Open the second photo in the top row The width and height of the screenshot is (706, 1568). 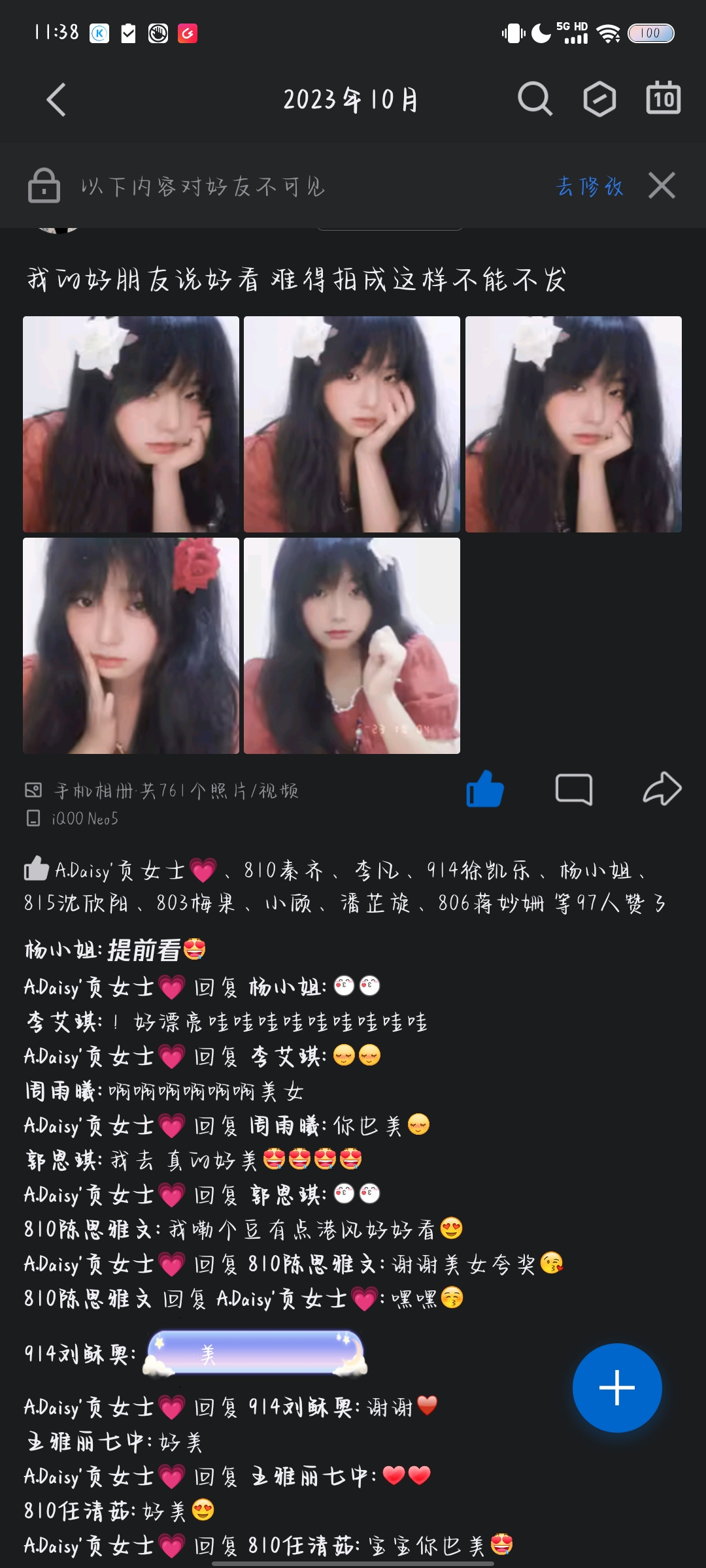(352, 424)
